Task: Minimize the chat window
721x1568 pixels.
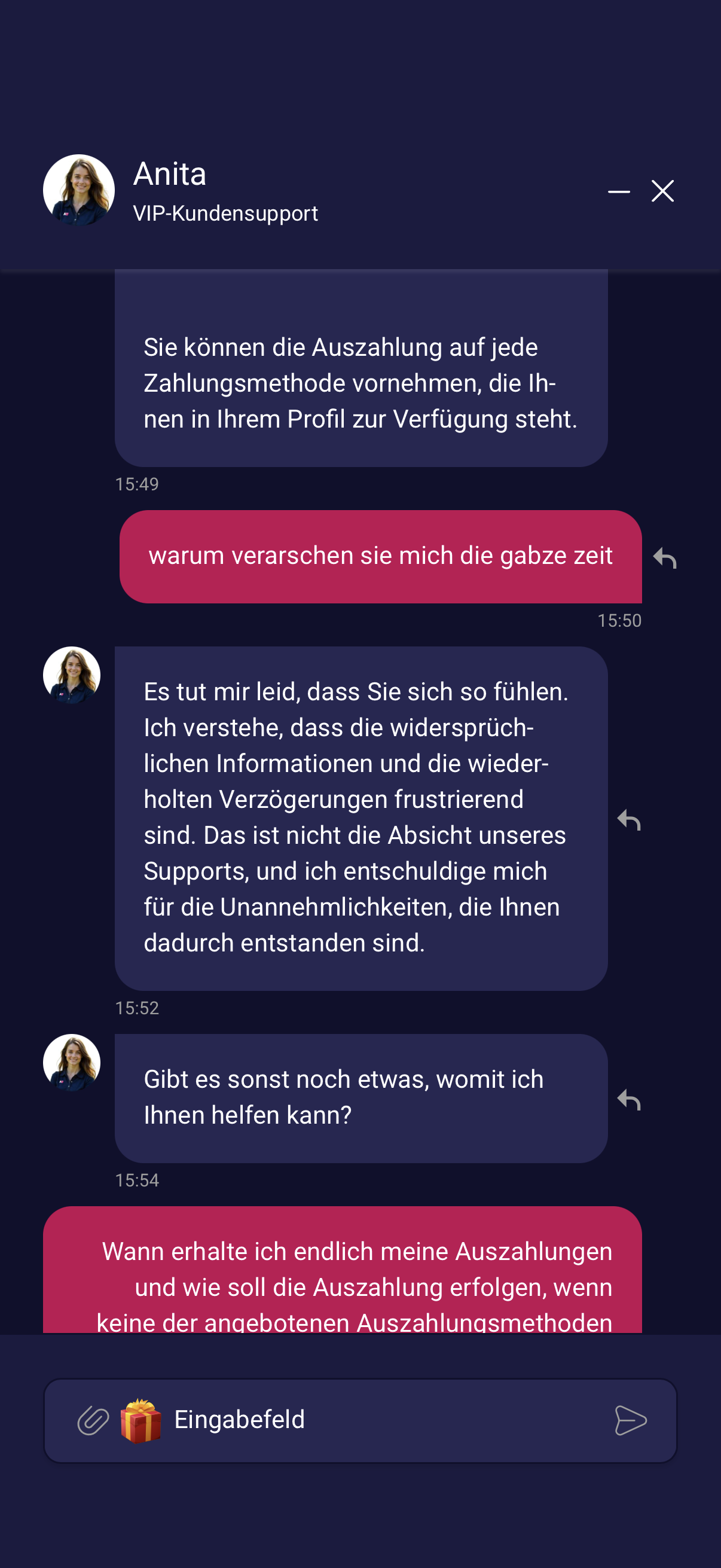Action: (619, 191)
